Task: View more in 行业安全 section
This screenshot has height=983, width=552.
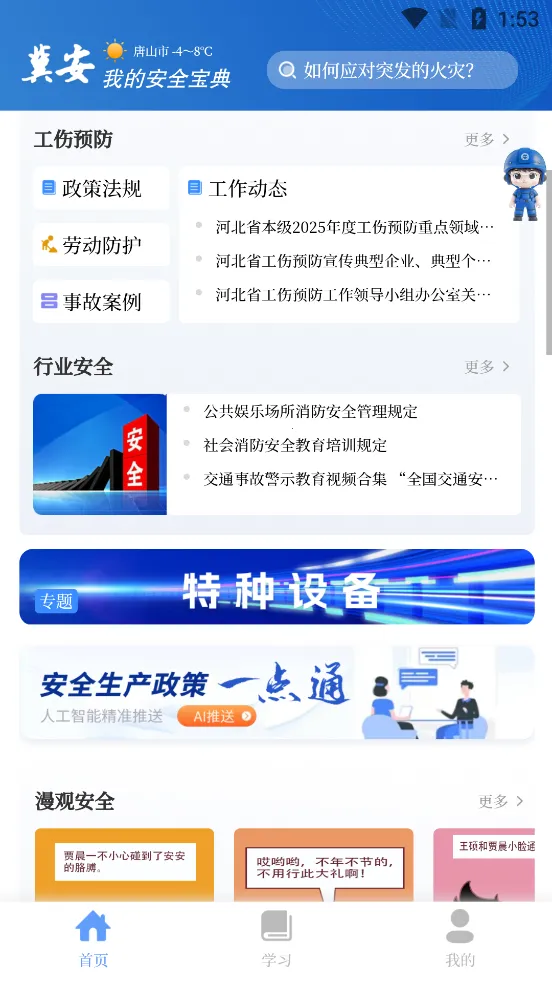Action: pyautogui.click(x=487, y=366)
